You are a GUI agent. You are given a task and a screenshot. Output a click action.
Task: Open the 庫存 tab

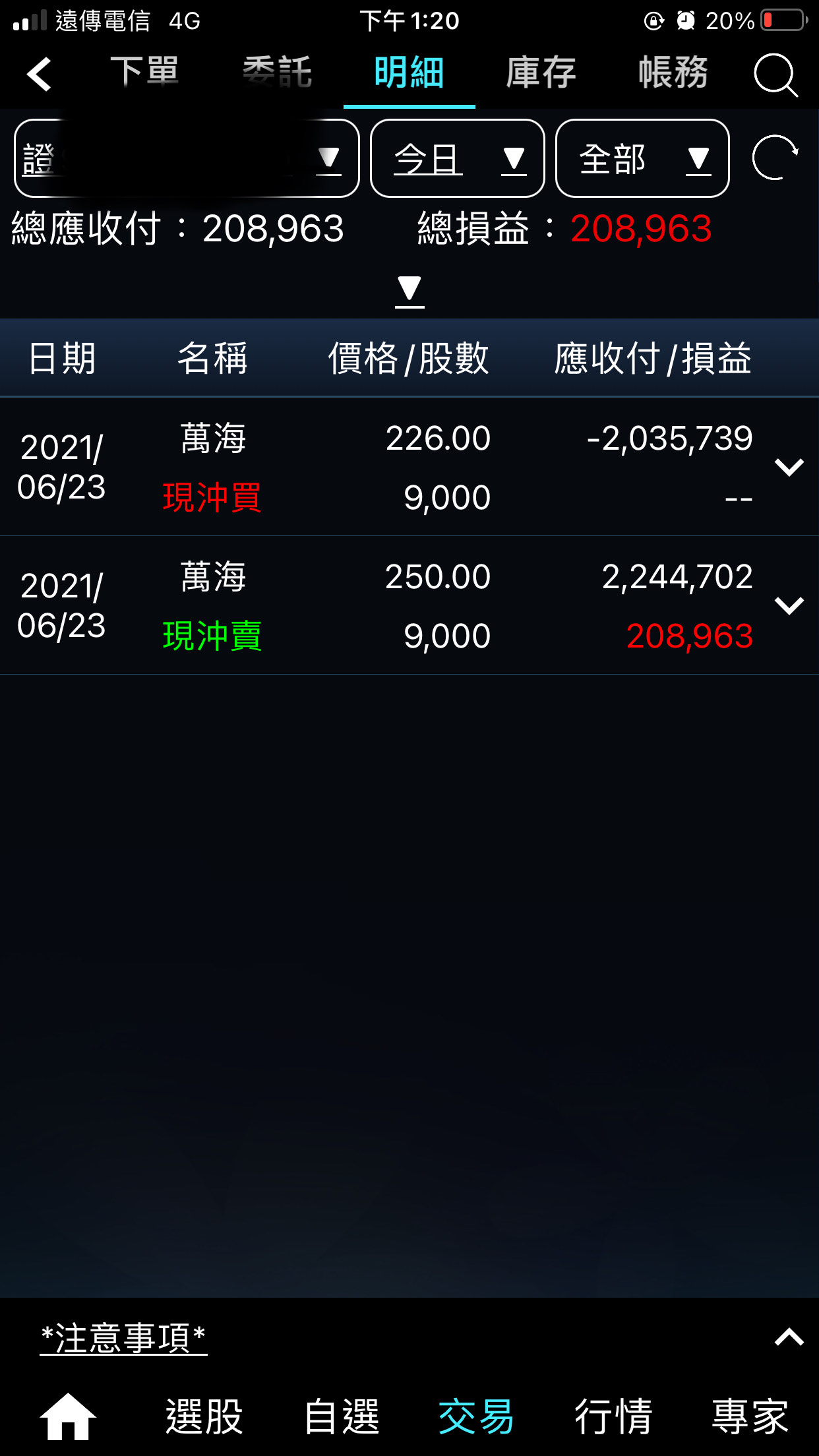[x=541, y=73]
